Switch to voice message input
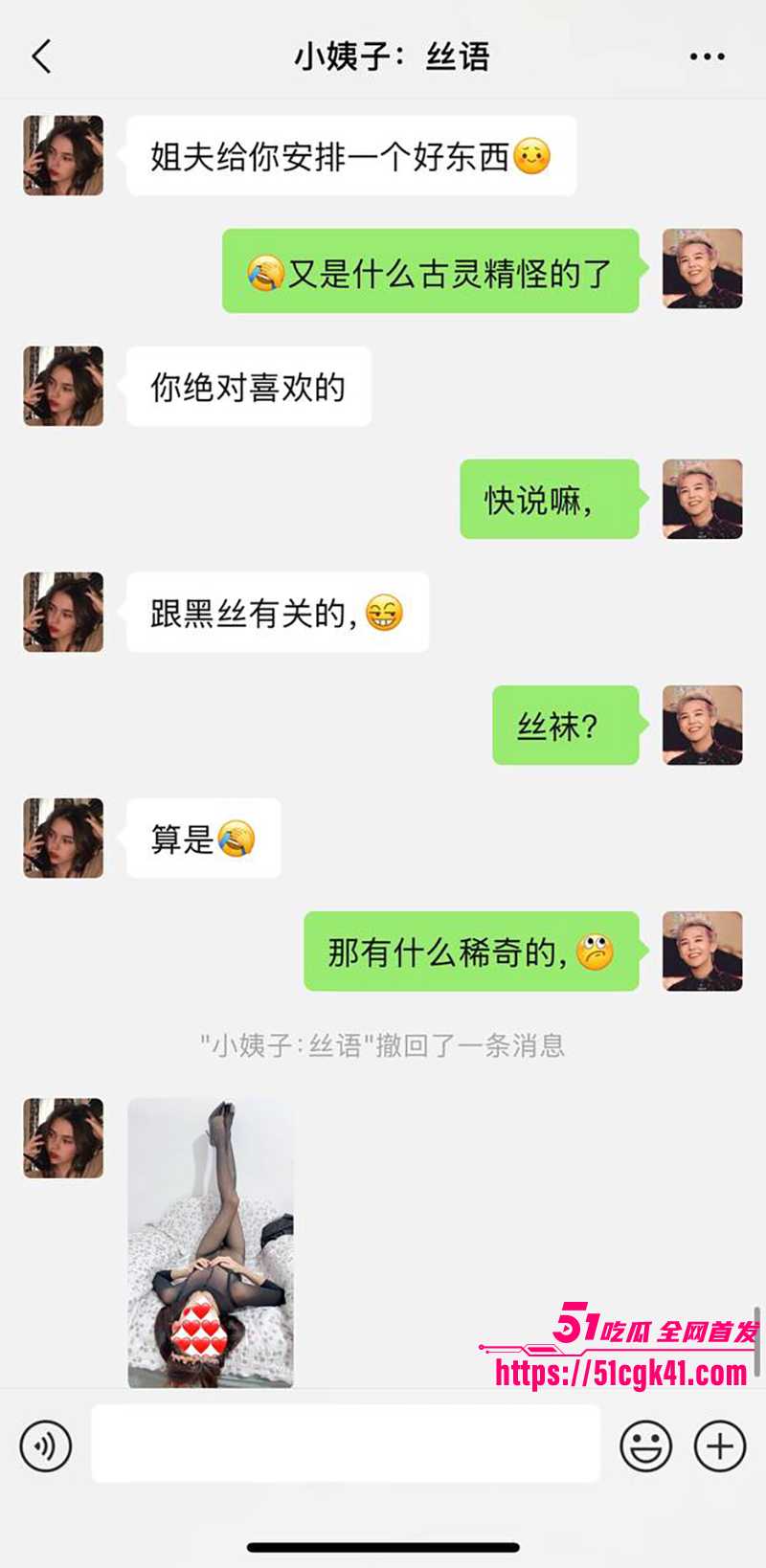The image size is (766, 1568). coord(46,1445)
